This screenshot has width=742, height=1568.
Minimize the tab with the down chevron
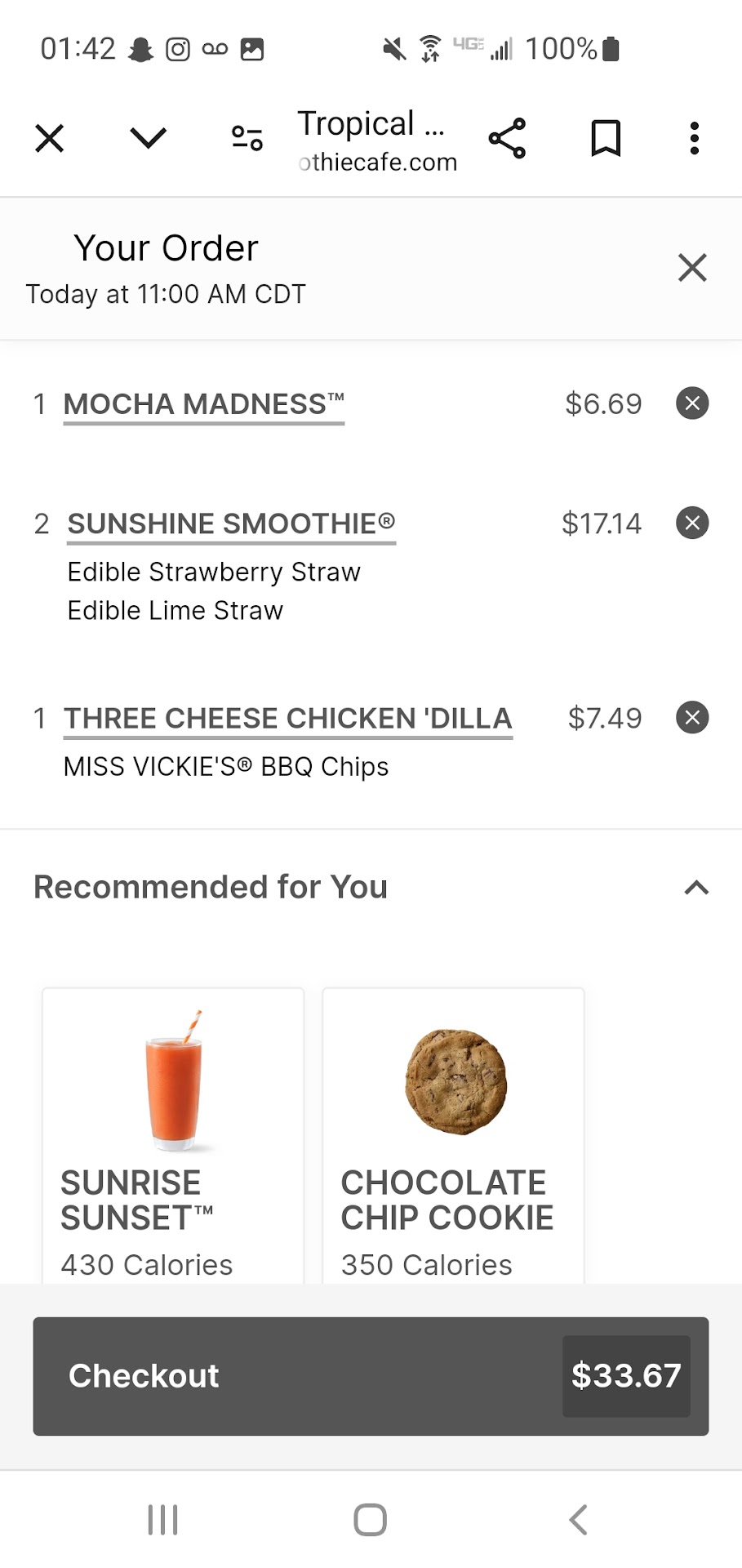(x=149, y=138)
